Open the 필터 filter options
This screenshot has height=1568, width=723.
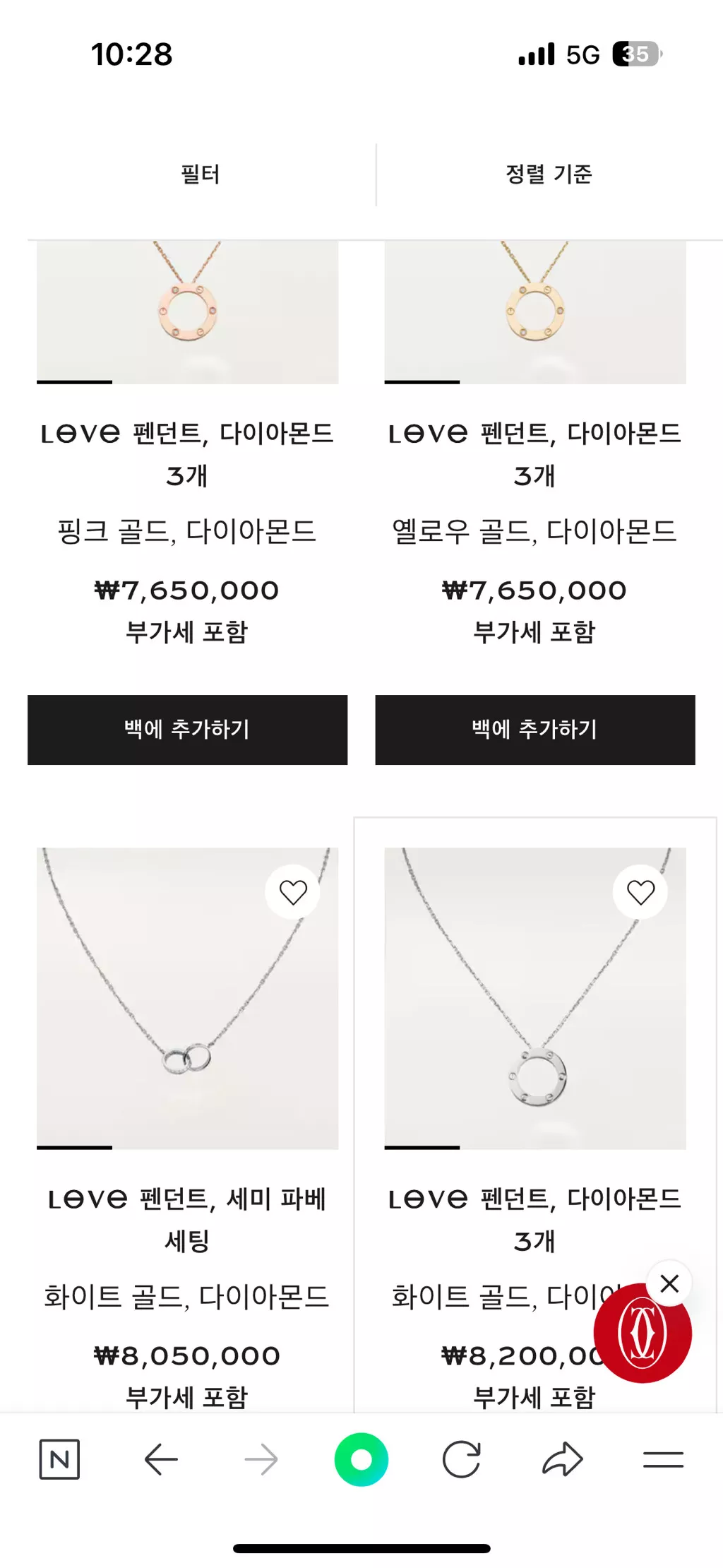pos(201,174)
